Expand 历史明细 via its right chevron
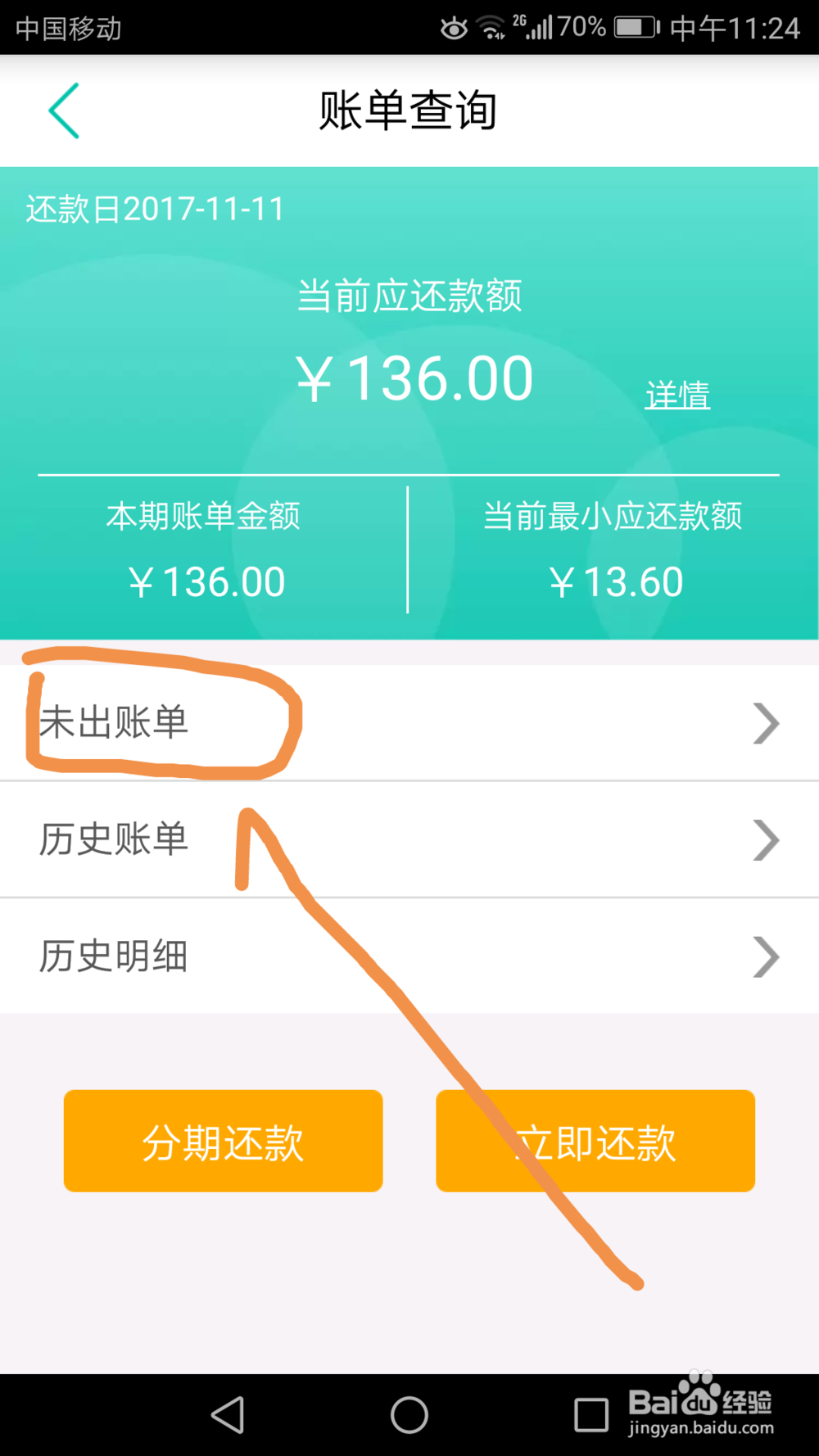This screenshot has height=1456, width=819. (765, 956)
